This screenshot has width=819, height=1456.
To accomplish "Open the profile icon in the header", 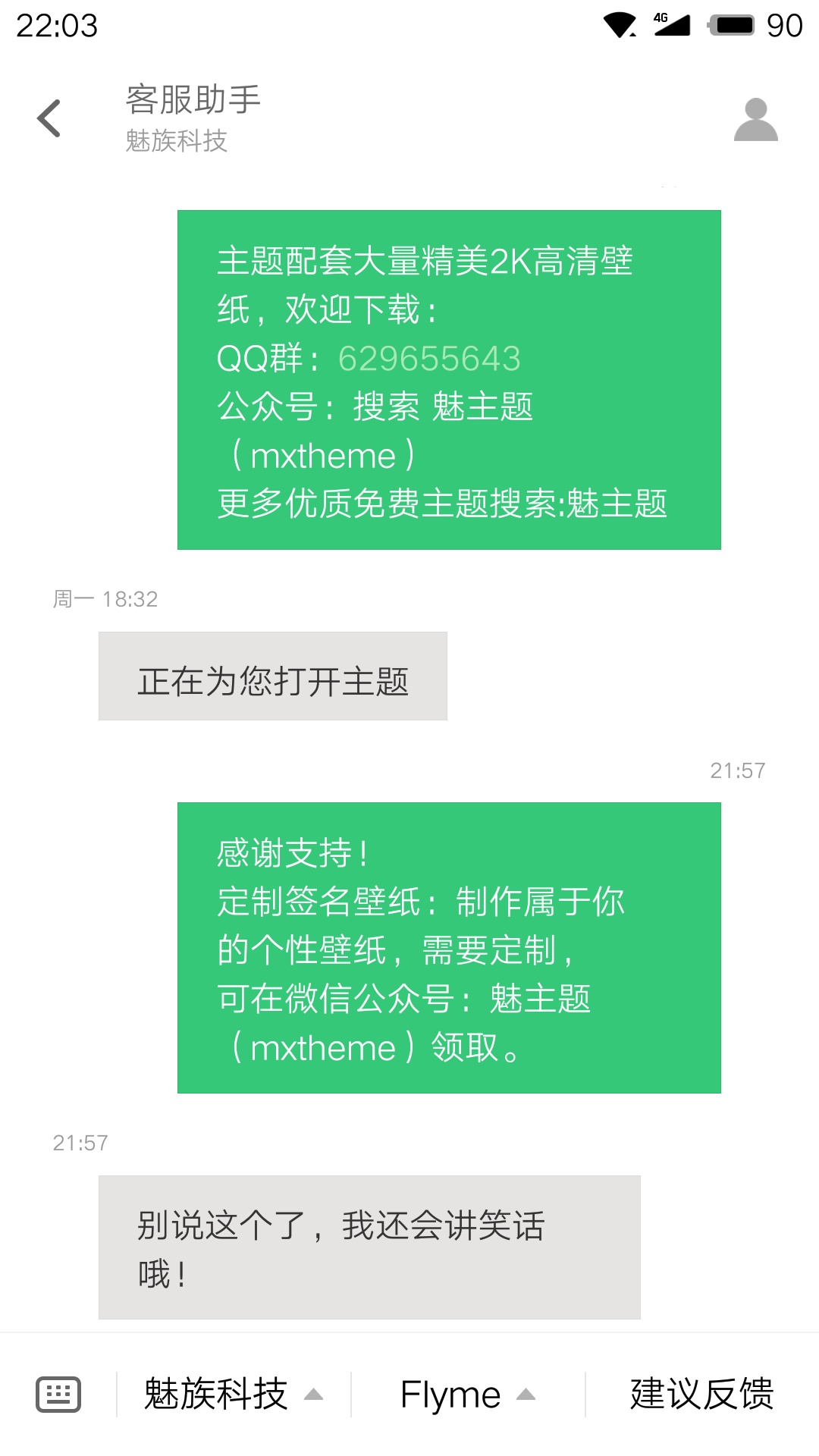I will coord(755,120).
